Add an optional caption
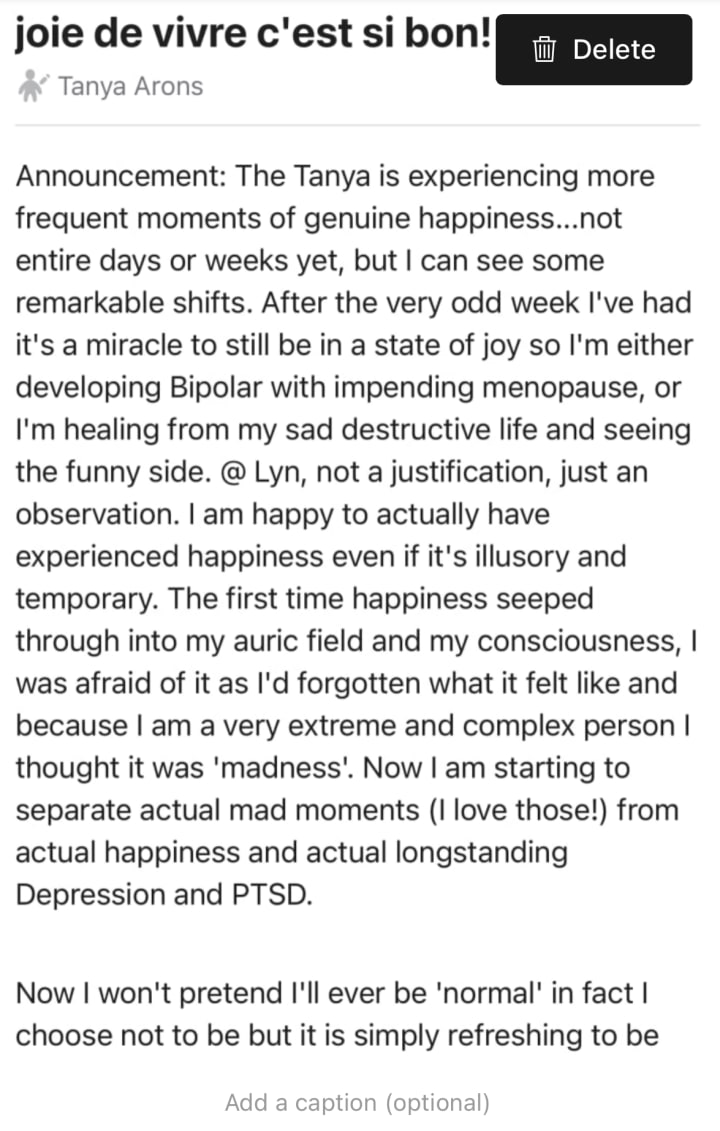The image size is (720, 1131). (358, 1103)
